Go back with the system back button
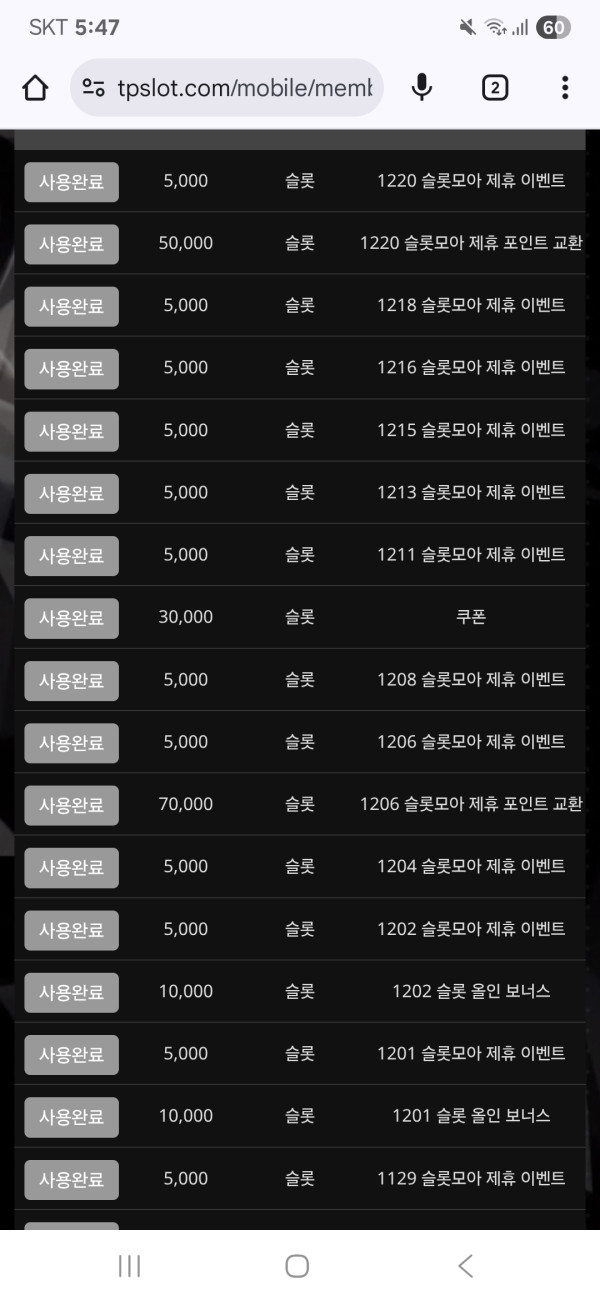Screen dimensions: 600x1300 click(x=465, y=1266)
